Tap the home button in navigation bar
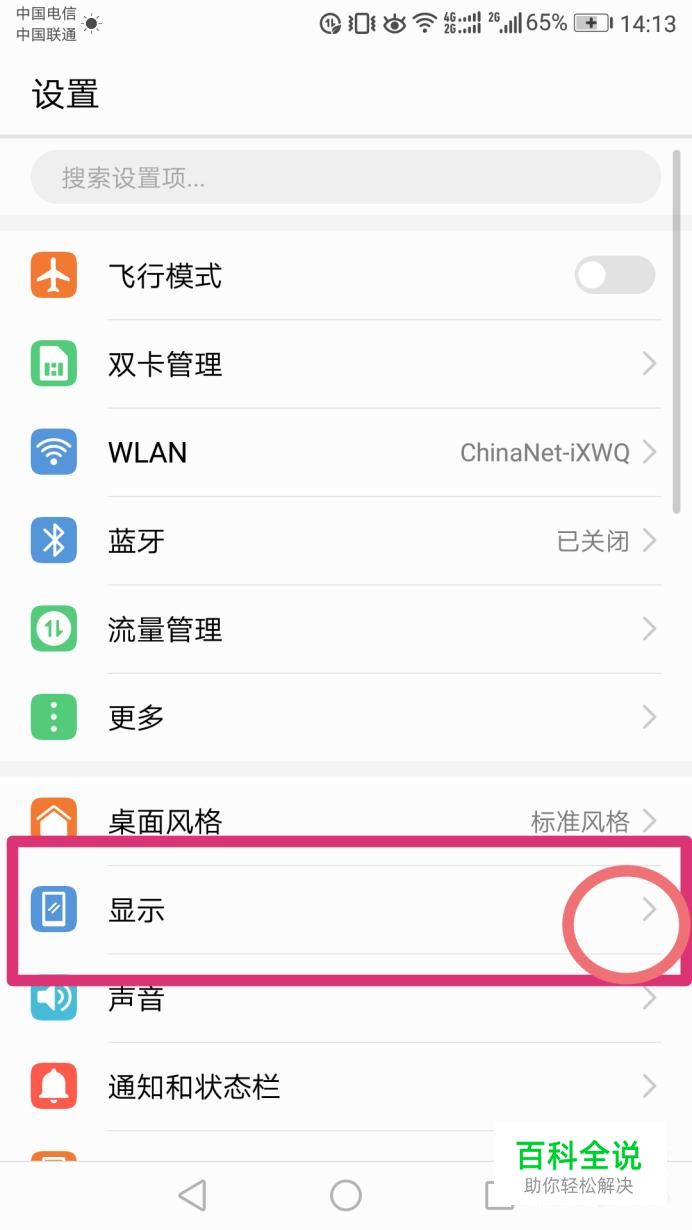Image resolution: width=692 pixels, height=1230 pixels. point(346,1194)
